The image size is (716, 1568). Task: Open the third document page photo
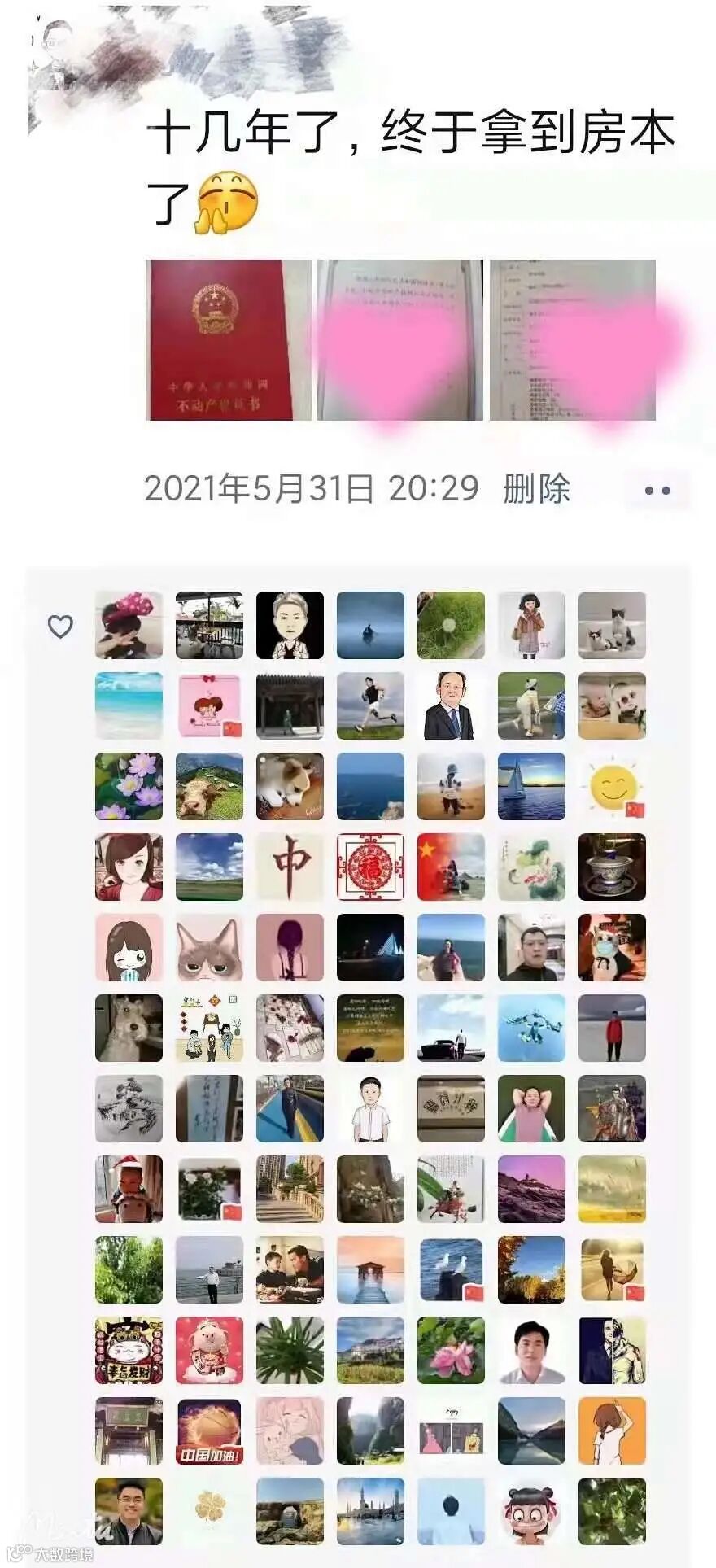coord(570,339)
